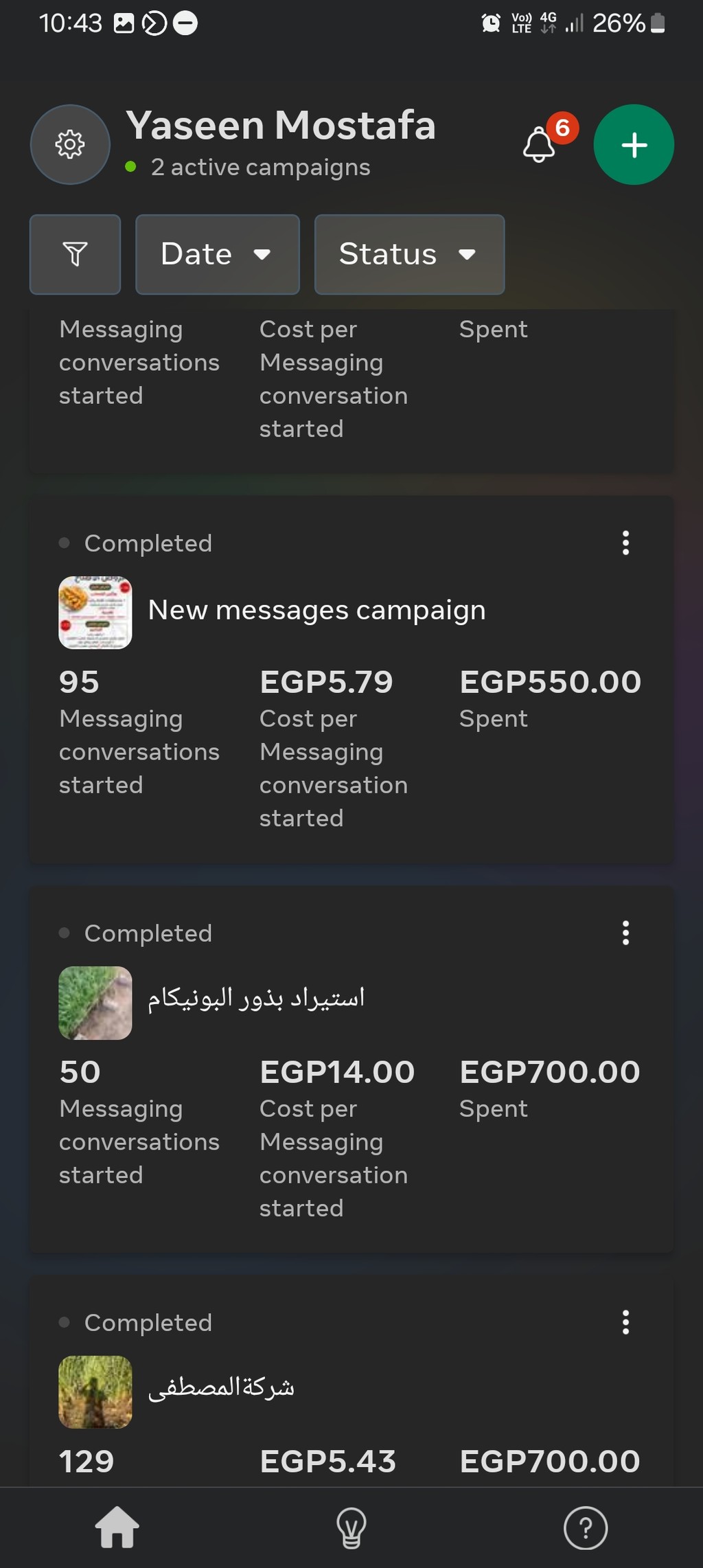
Task: Expand the Date dropdown
Action: (x=218, y=254)
